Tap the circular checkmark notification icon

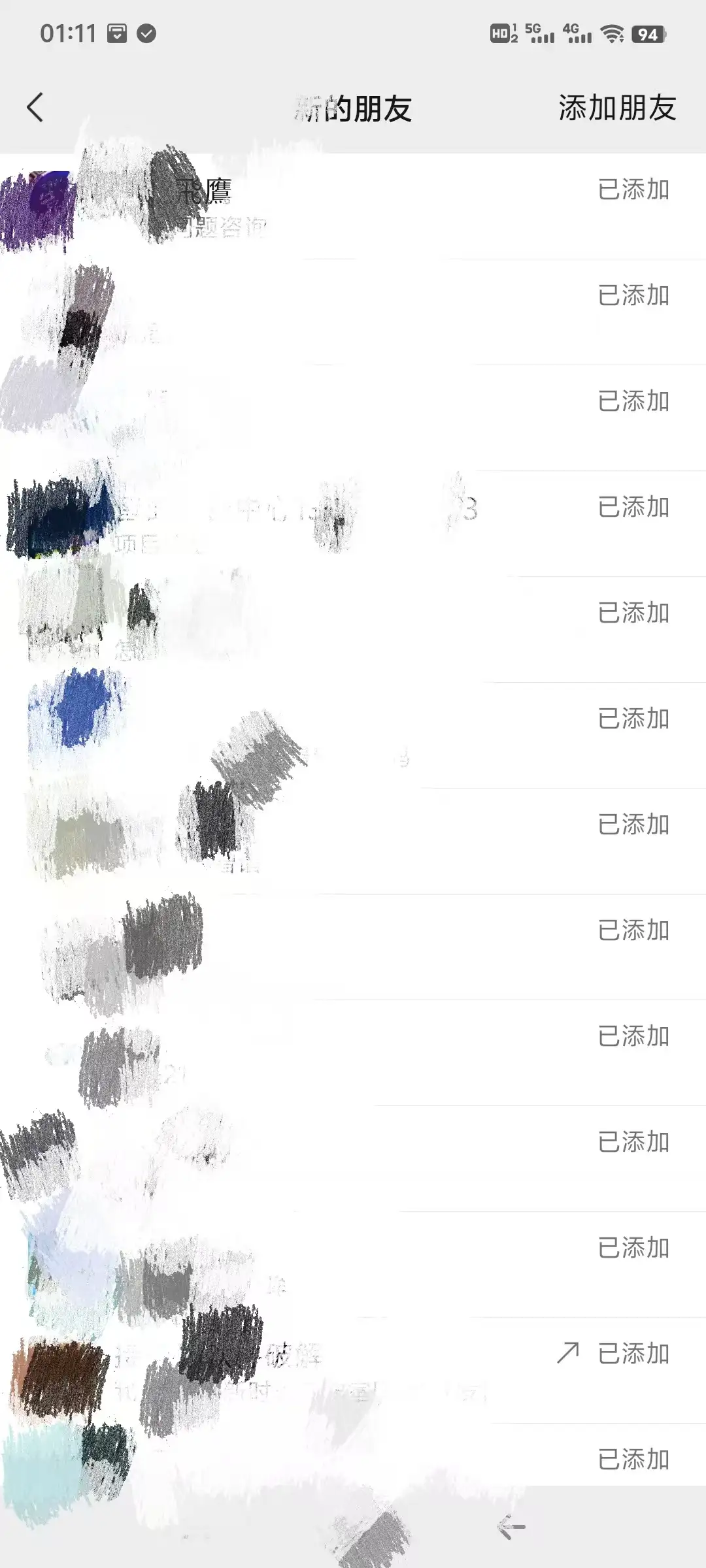[145, 34]
